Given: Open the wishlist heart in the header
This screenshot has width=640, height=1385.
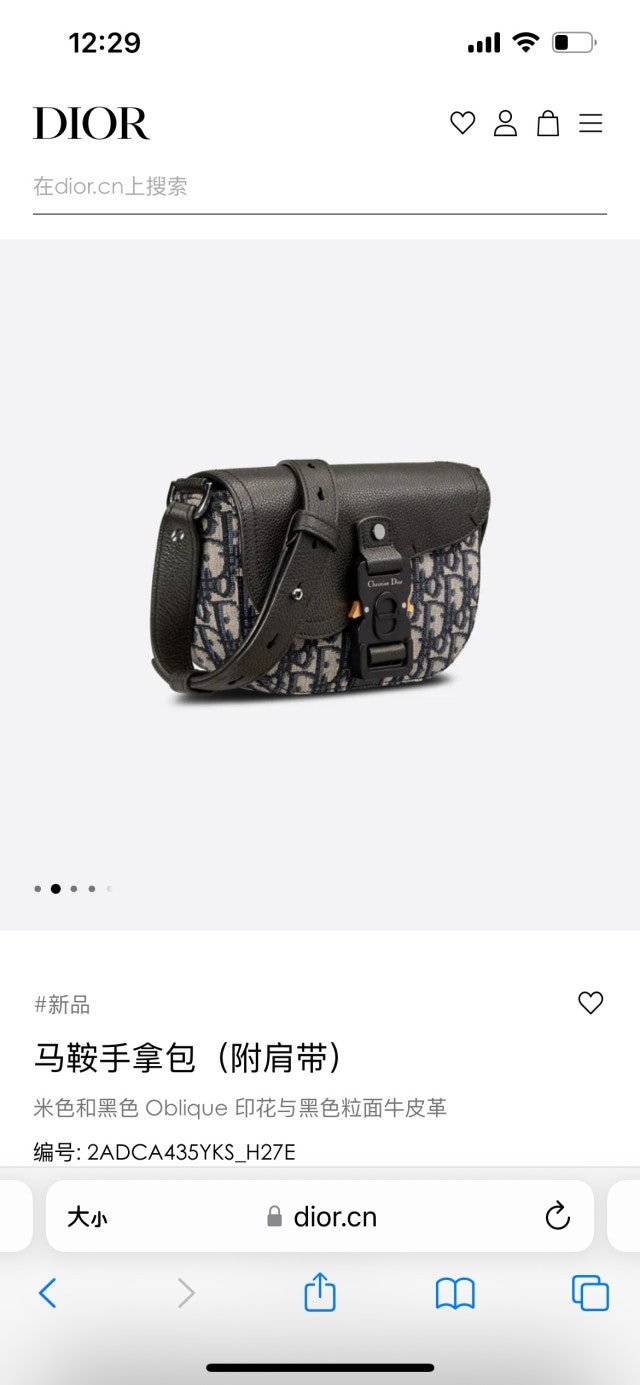Looking at the screenshot, I should pos(462,123).
